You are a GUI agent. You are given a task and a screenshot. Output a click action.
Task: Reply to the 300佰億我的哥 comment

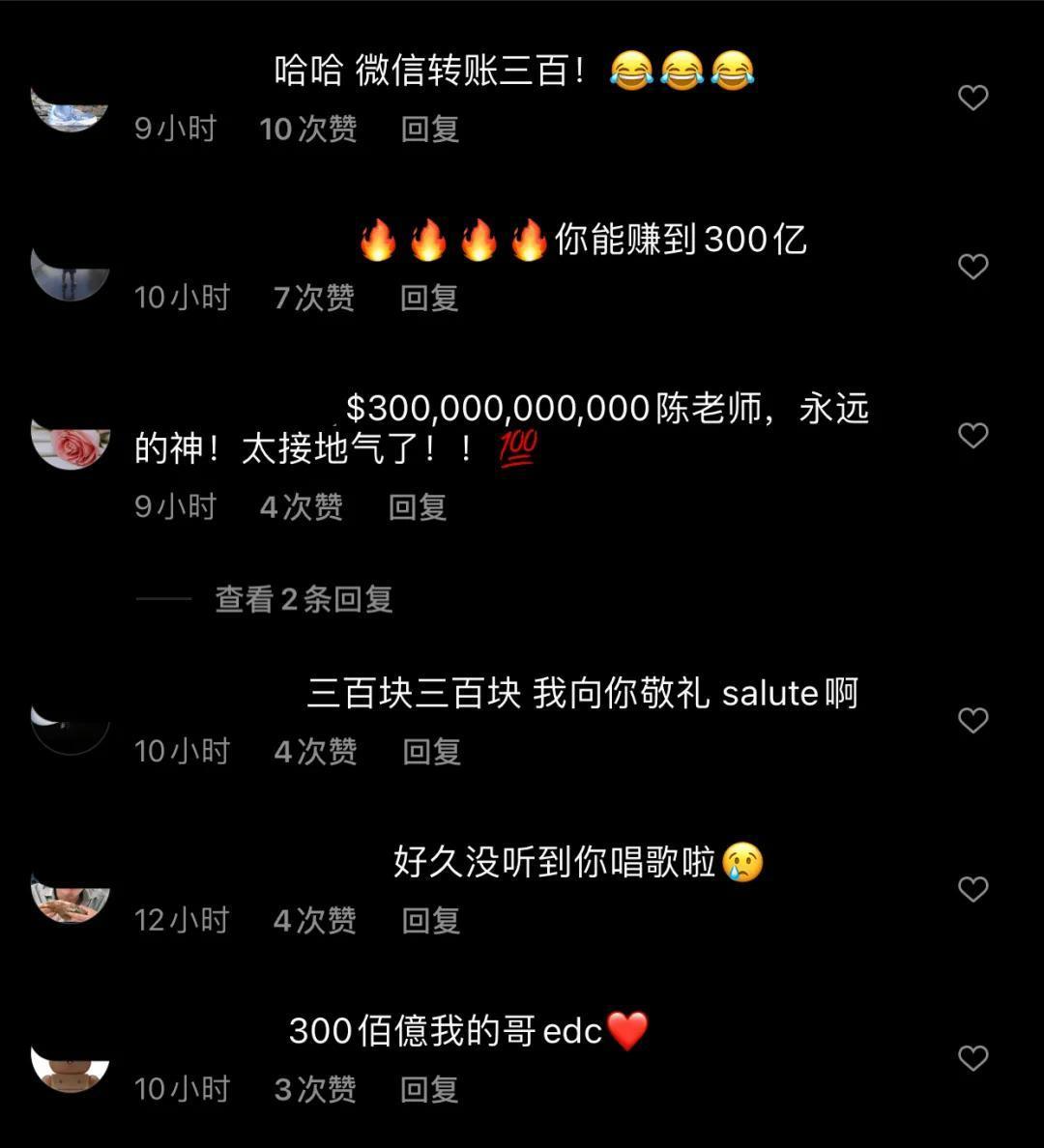click(x=428, y=1089)
